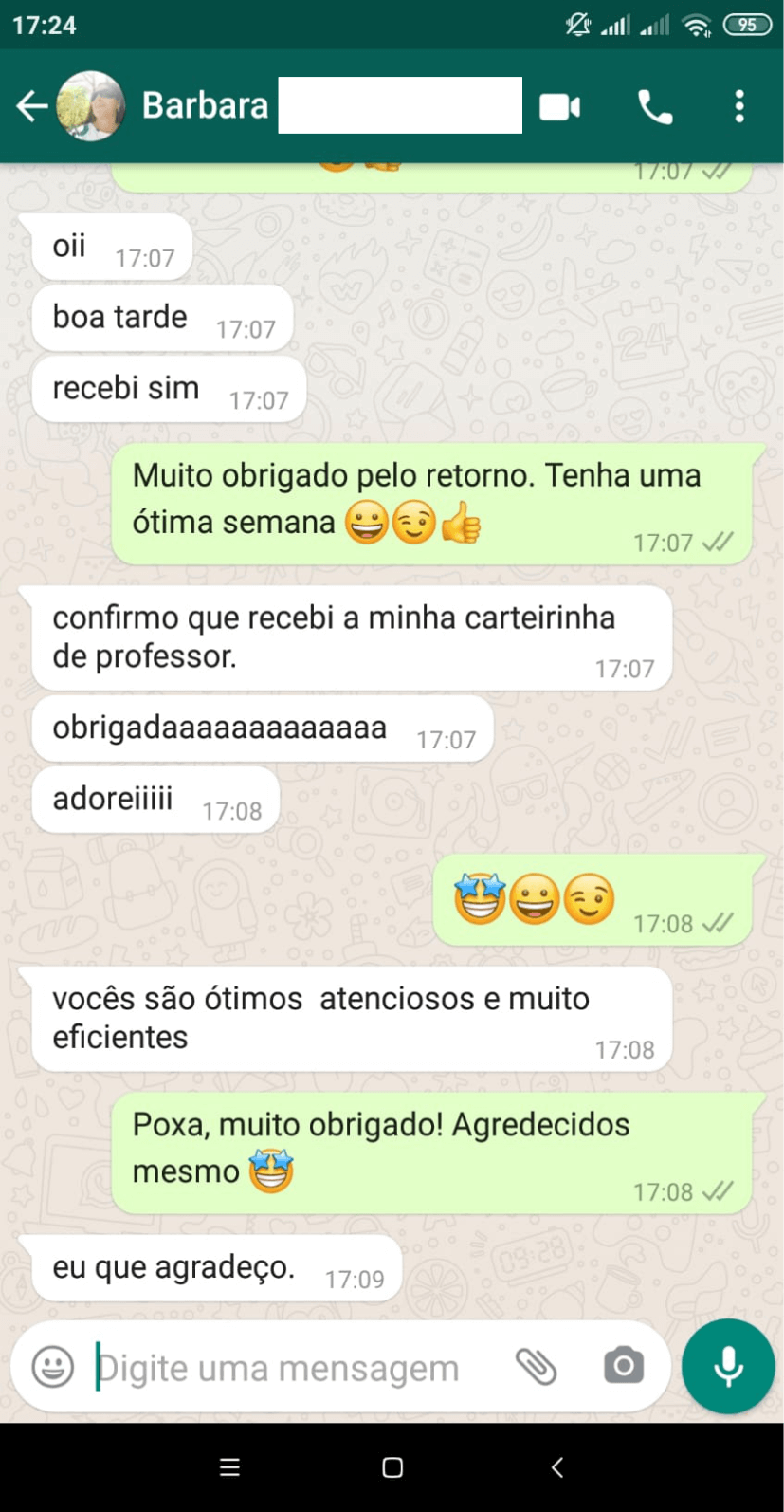Image resolution: width=784 pixels, height=1512 pixels.
Task: Open the attachment paperclip
Action: coord(537,1366)
